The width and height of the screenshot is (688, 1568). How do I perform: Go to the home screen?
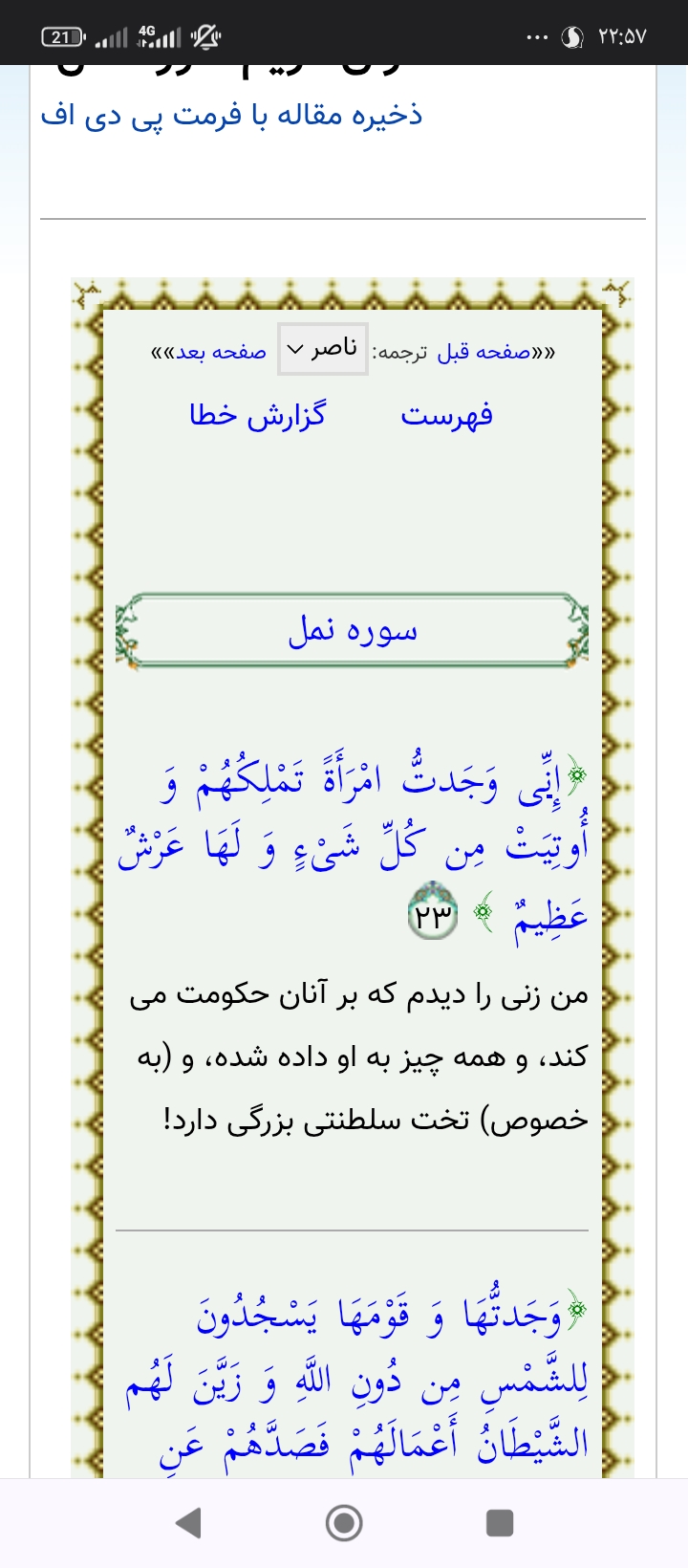click(x=344, y=1522)
